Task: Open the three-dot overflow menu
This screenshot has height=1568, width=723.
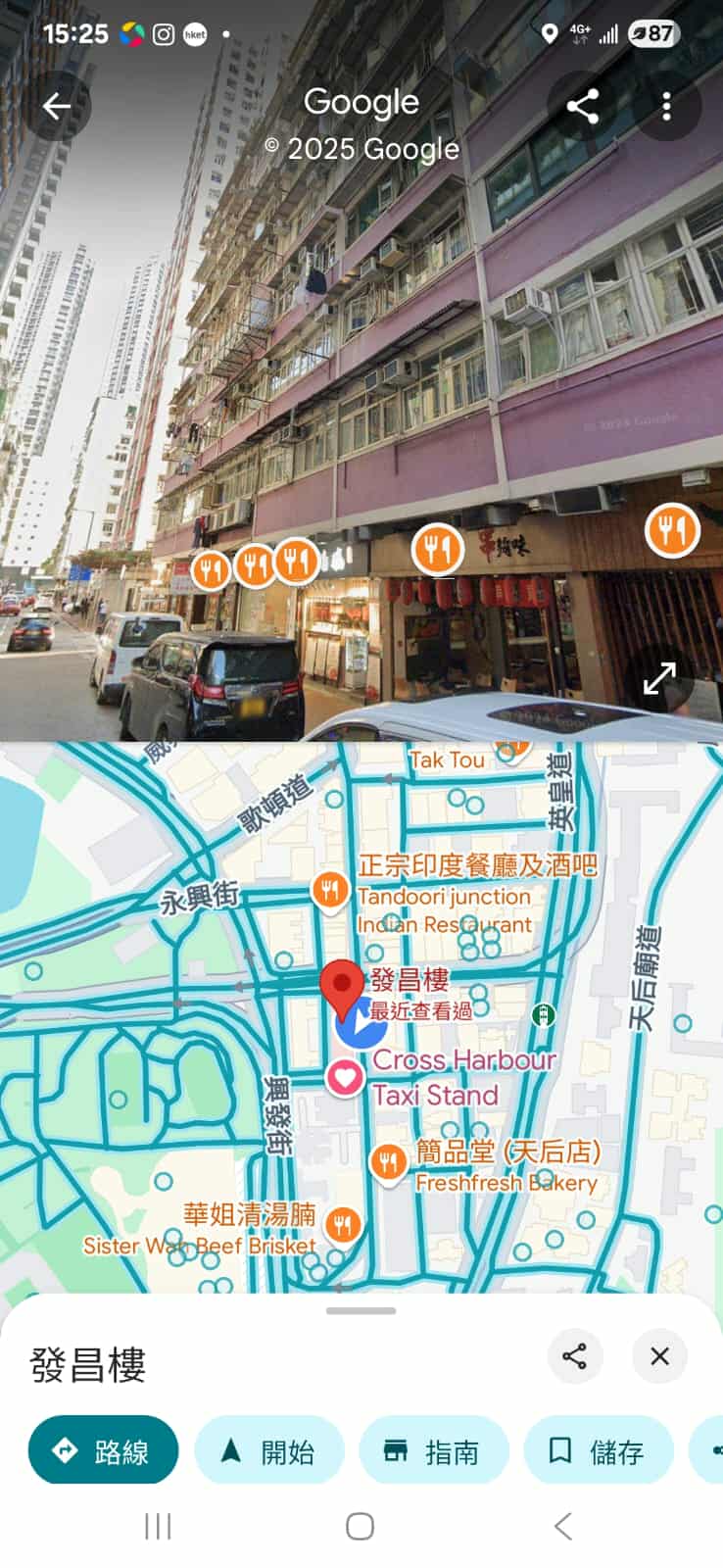Action: point(666,106)
